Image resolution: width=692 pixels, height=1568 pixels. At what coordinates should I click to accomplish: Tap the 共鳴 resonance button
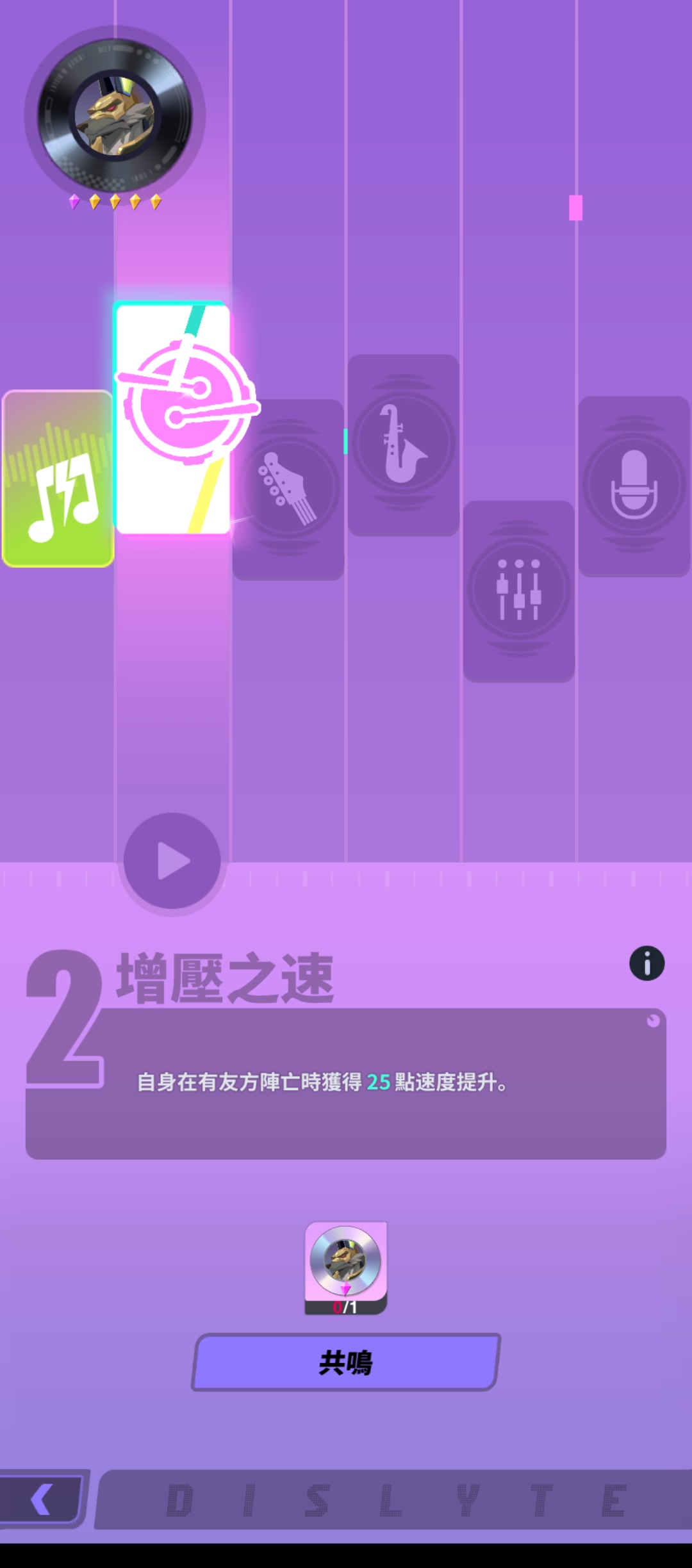point(346,1362)
